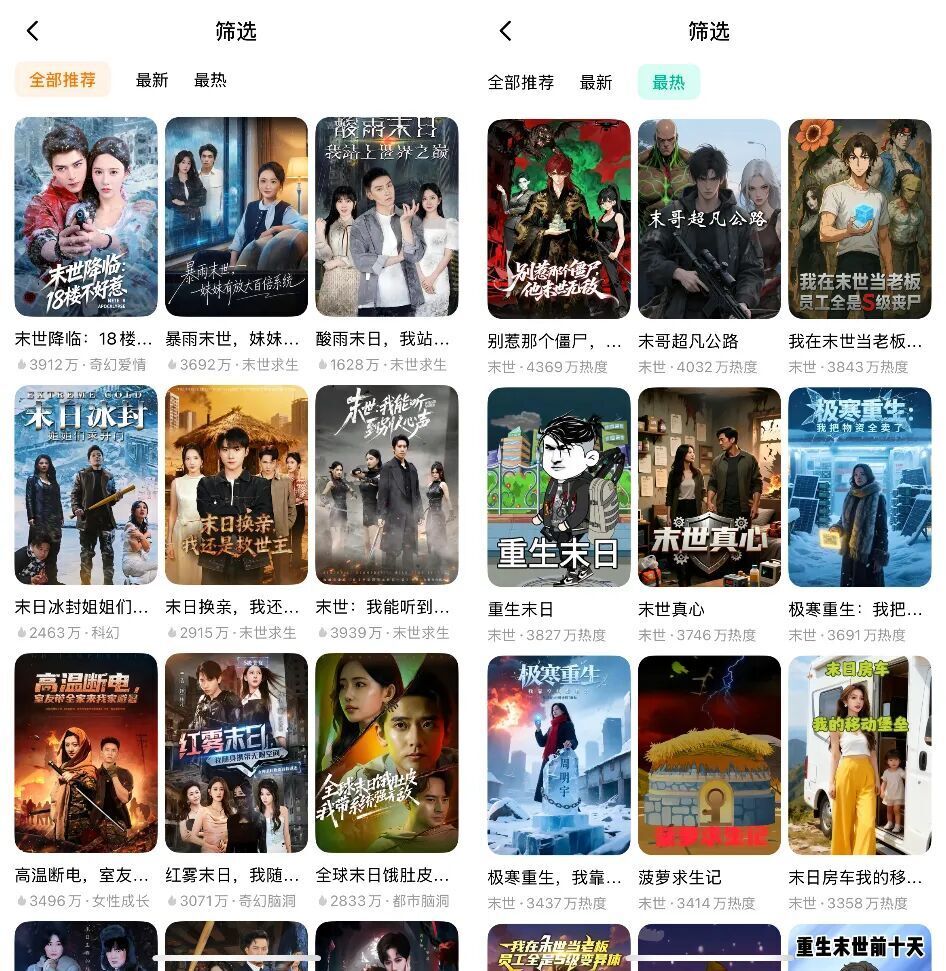Tap the back arrow on the right panel
This screenshot has width=946, height=971.
click(x=505, y=31)
